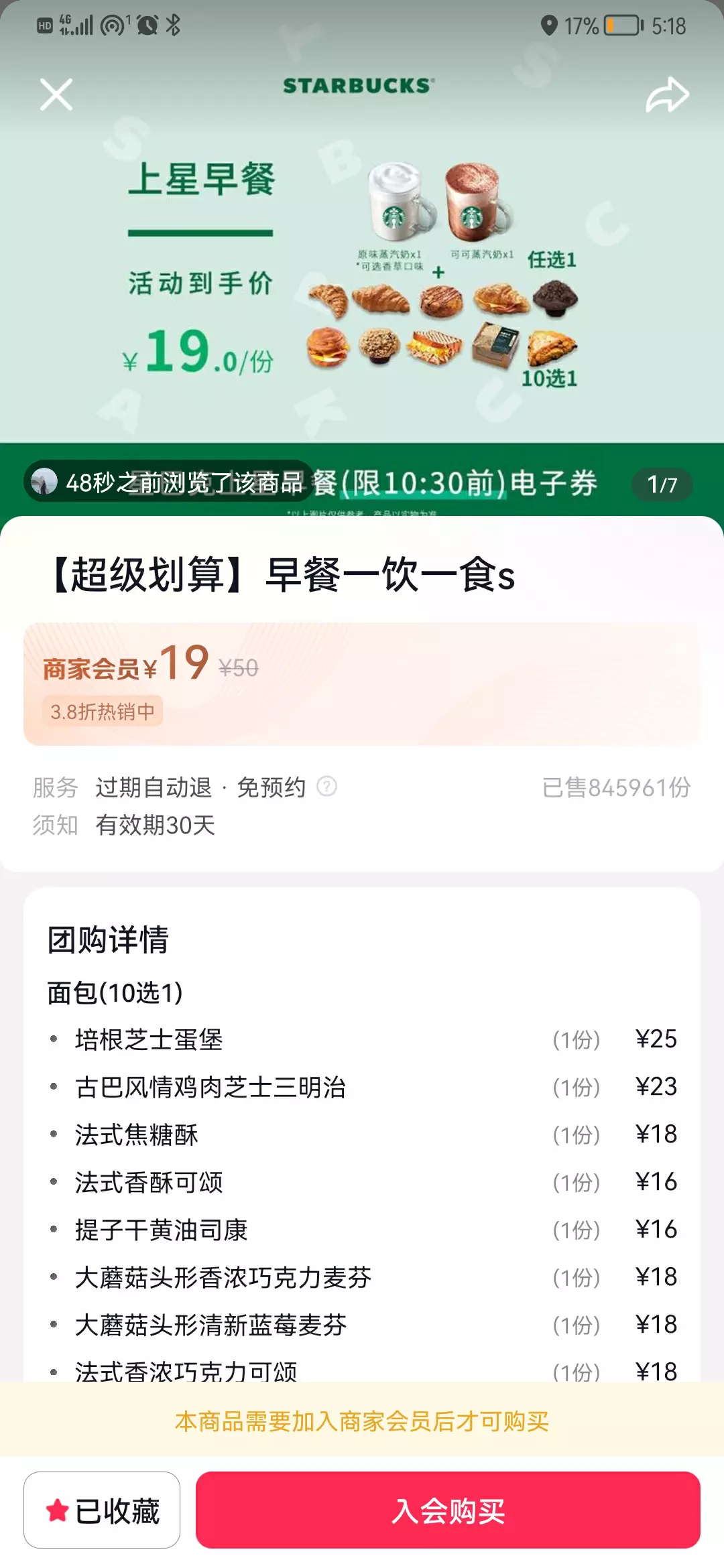Tap the 48秒之前浏览了该商品 notice
The height and width of the screenshot is (1568, 724).
point(169,482)
